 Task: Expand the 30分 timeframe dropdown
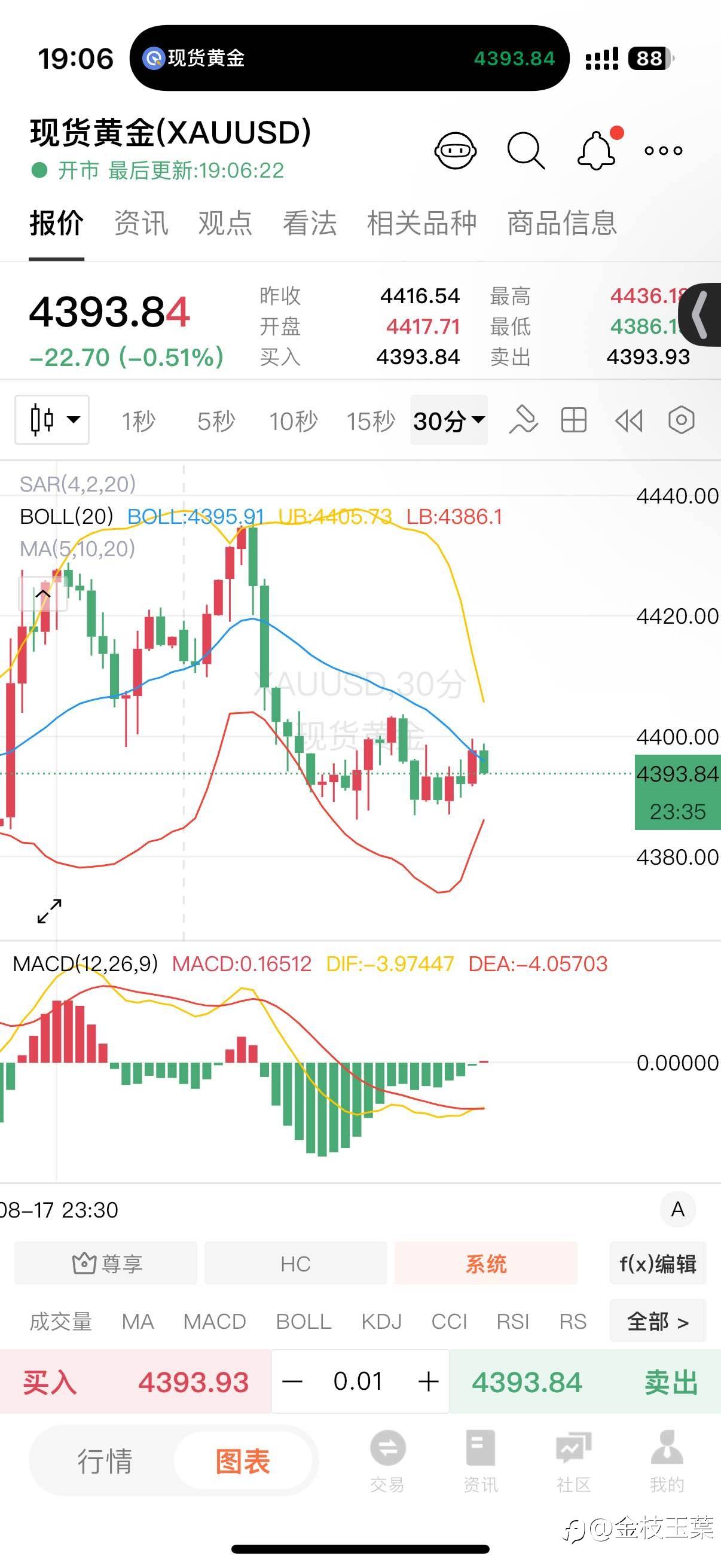(x=448, y=419)
